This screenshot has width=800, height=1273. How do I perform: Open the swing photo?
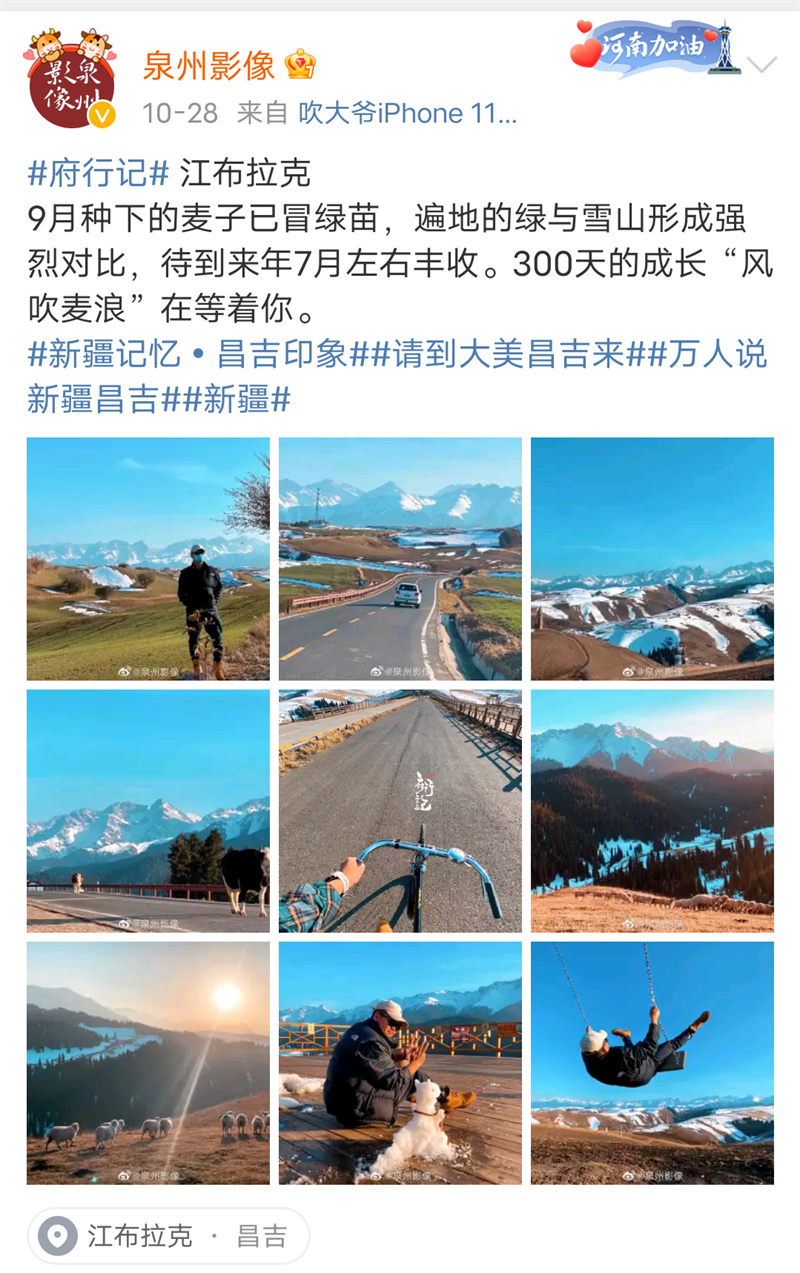652,1062
